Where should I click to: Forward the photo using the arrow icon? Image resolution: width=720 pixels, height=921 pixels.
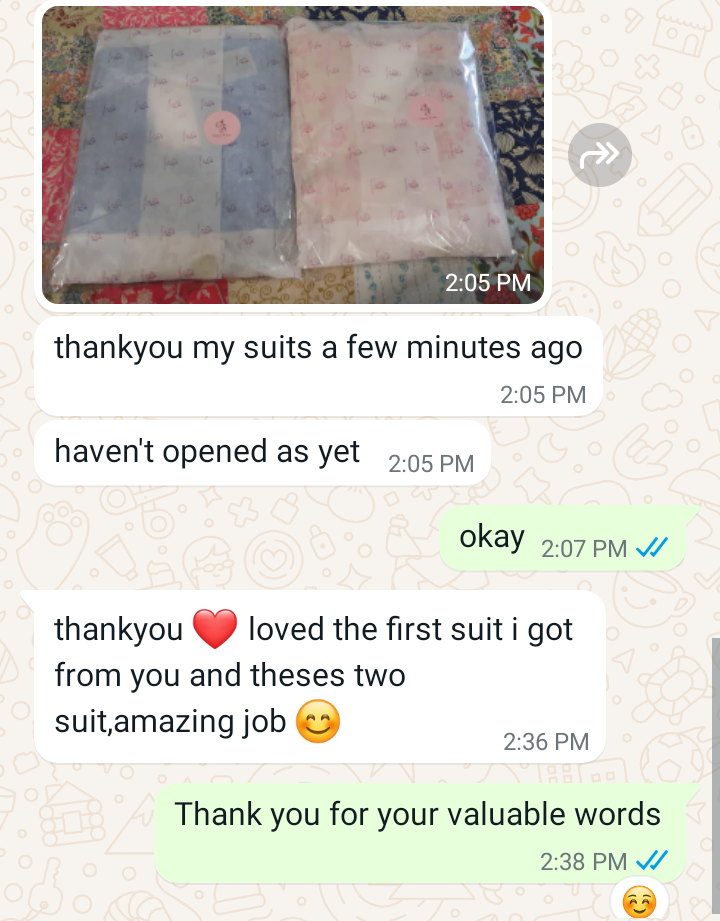(x=600, y=155)
